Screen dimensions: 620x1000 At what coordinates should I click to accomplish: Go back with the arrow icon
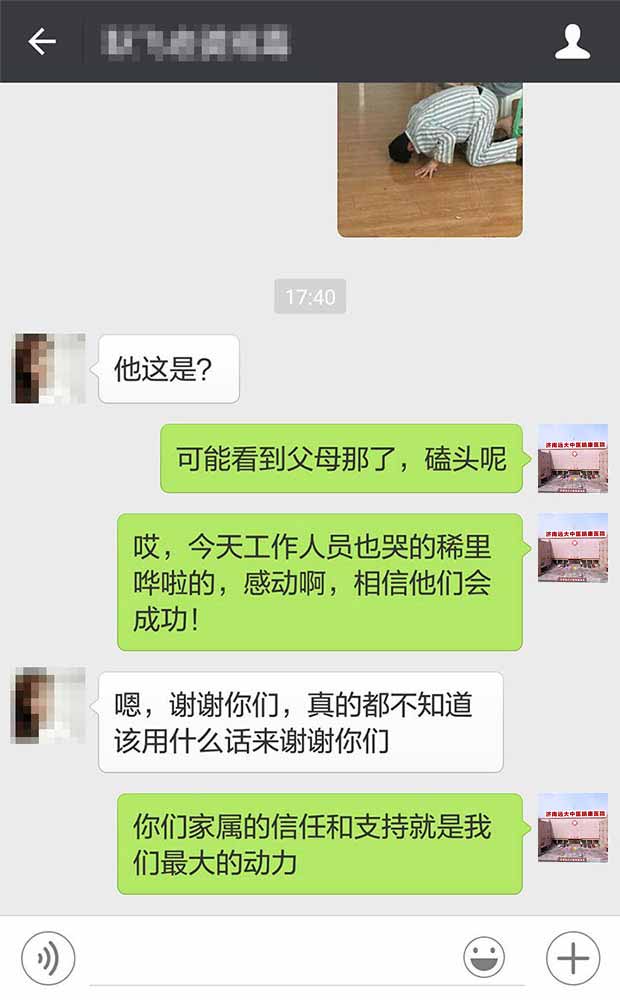(41, 41)
